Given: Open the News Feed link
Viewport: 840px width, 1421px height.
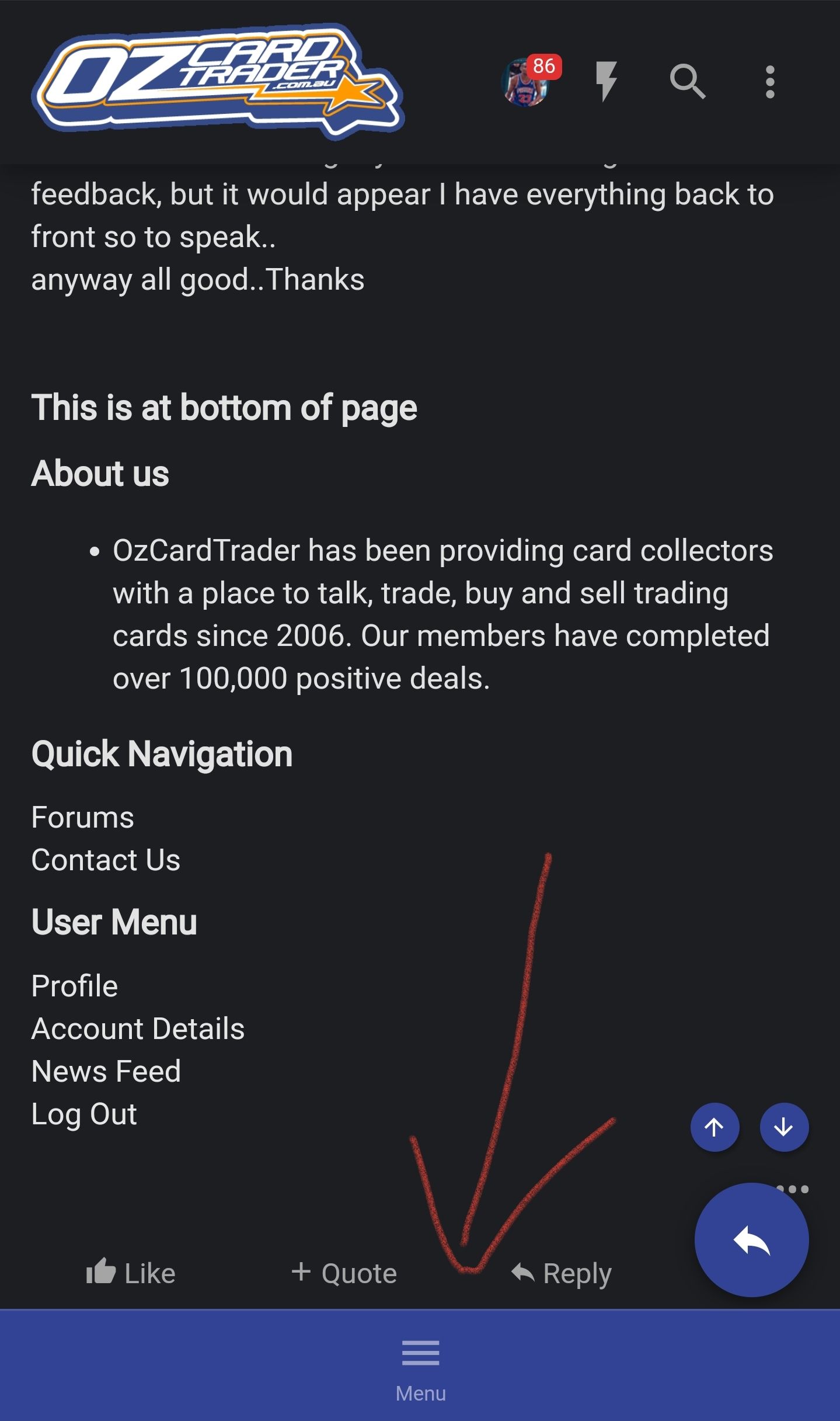Looking at the screenshot, I should 106,1071.
